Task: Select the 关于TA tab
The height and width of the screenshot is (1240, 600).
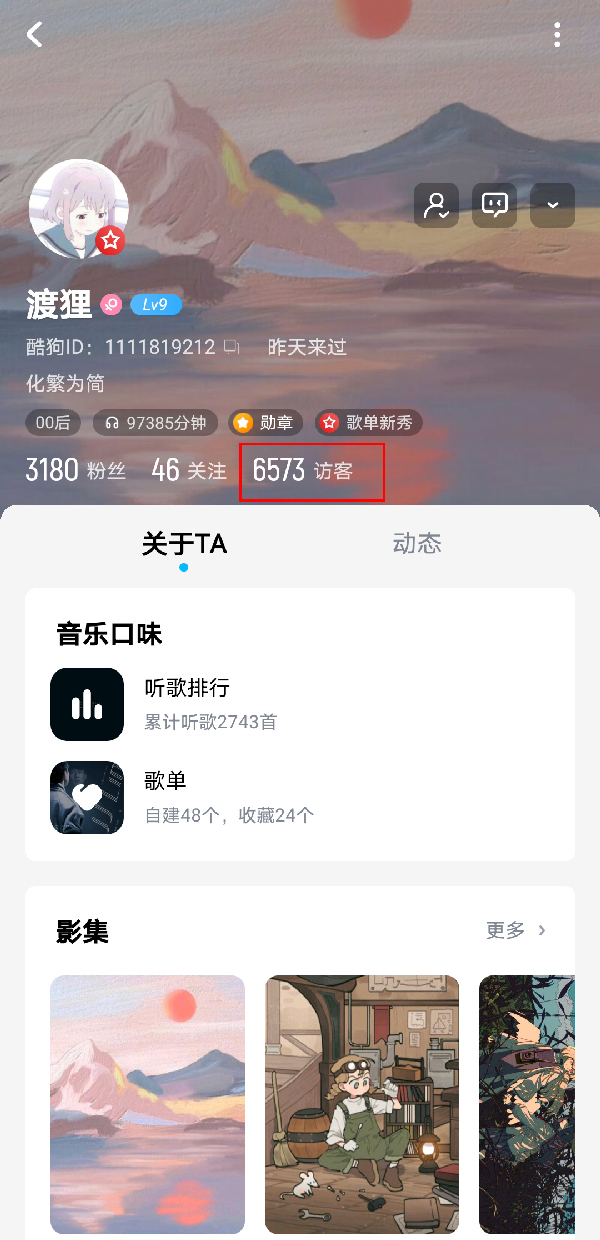Action: (x=184, y=544)
